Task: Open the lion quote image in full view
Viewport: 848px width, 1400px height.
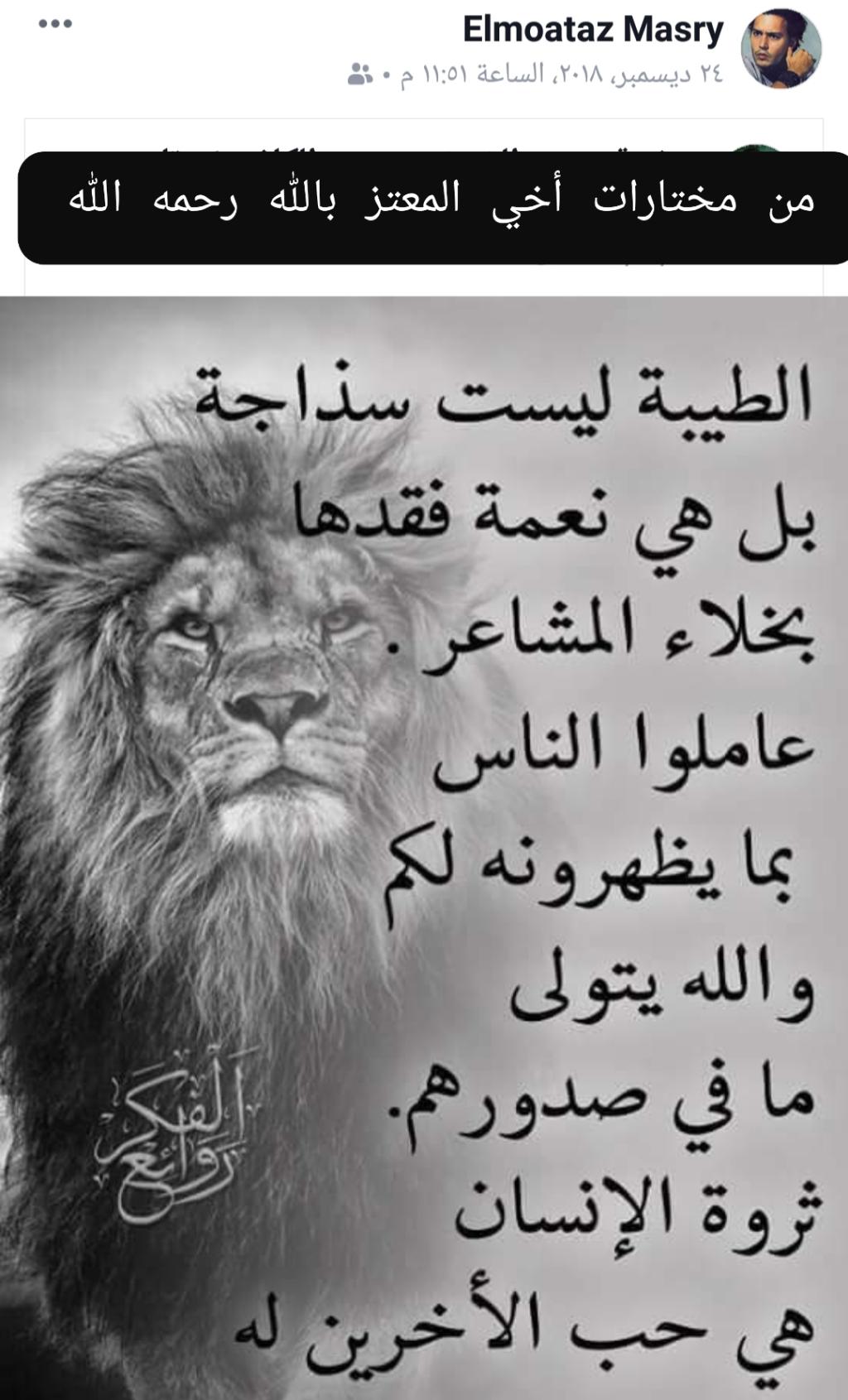Action: click(x=424, y=844)
